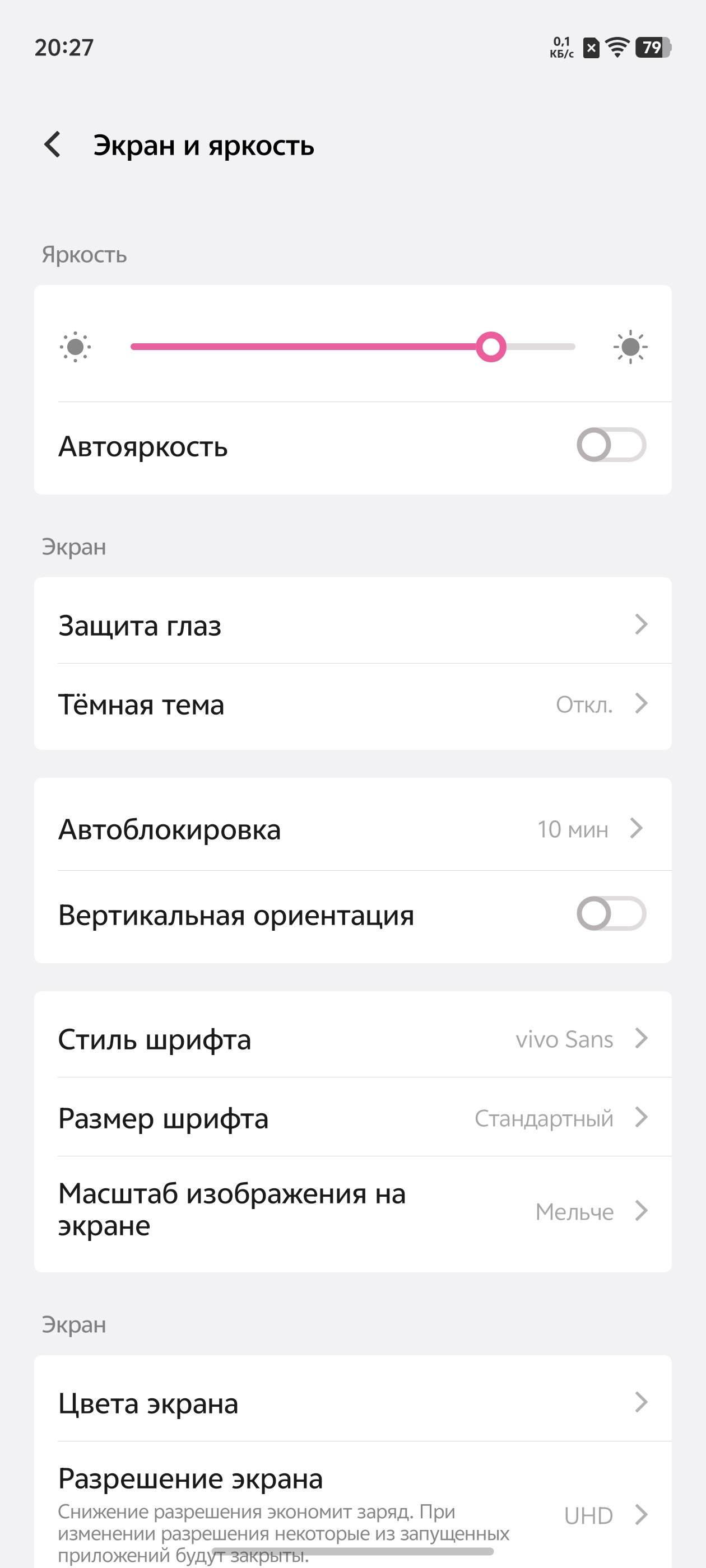Screen dimensions: 706x1568
Task: Toggle Вертикальная ориентация switch
Action: tap(611, 914)
